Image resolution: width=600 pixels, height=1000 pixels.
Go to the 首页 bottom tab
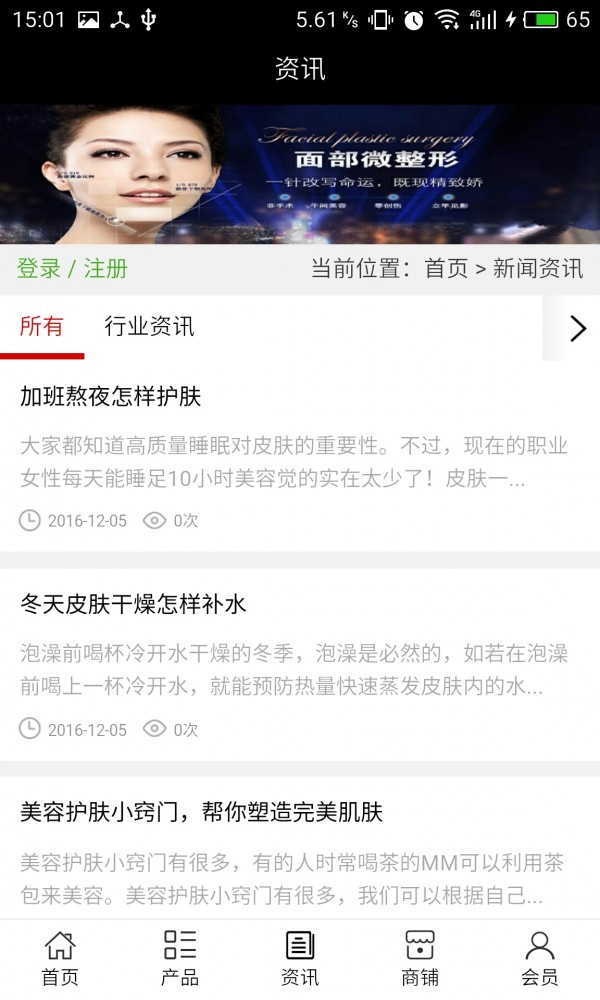[x=60, y=958]
